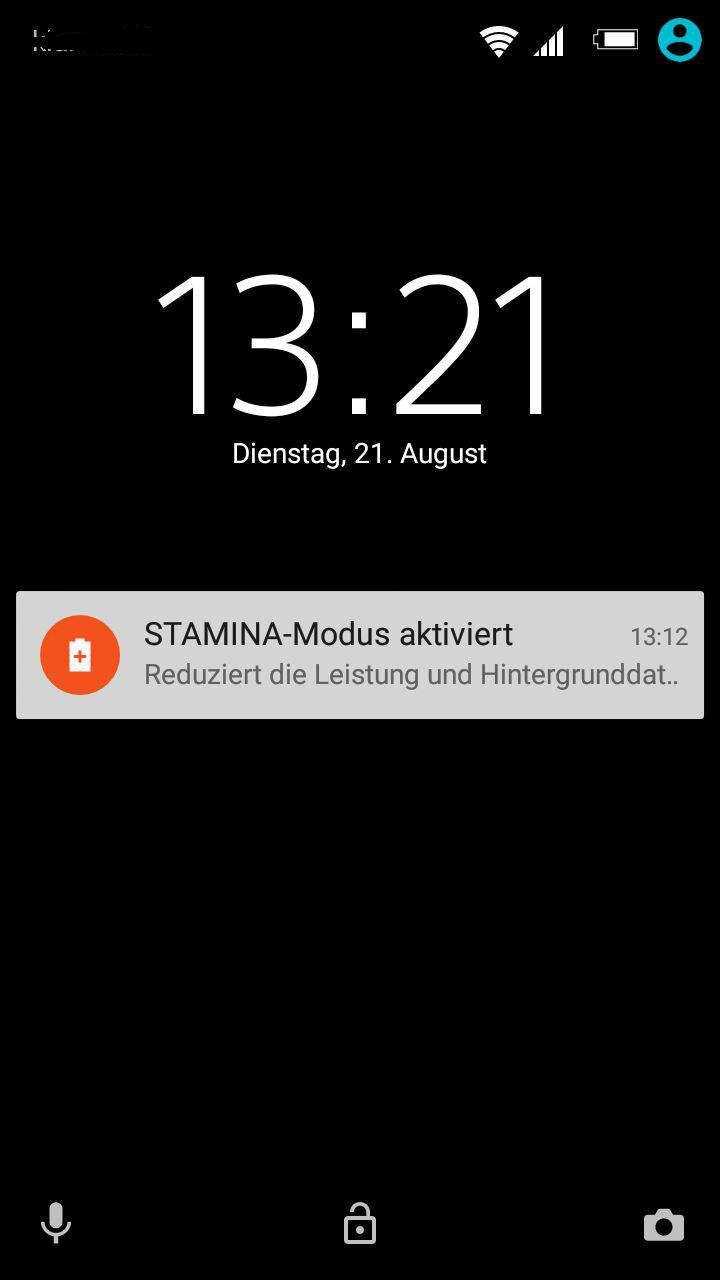
Task: Tap the lock icon to unlock
Action: (360, 1223)
